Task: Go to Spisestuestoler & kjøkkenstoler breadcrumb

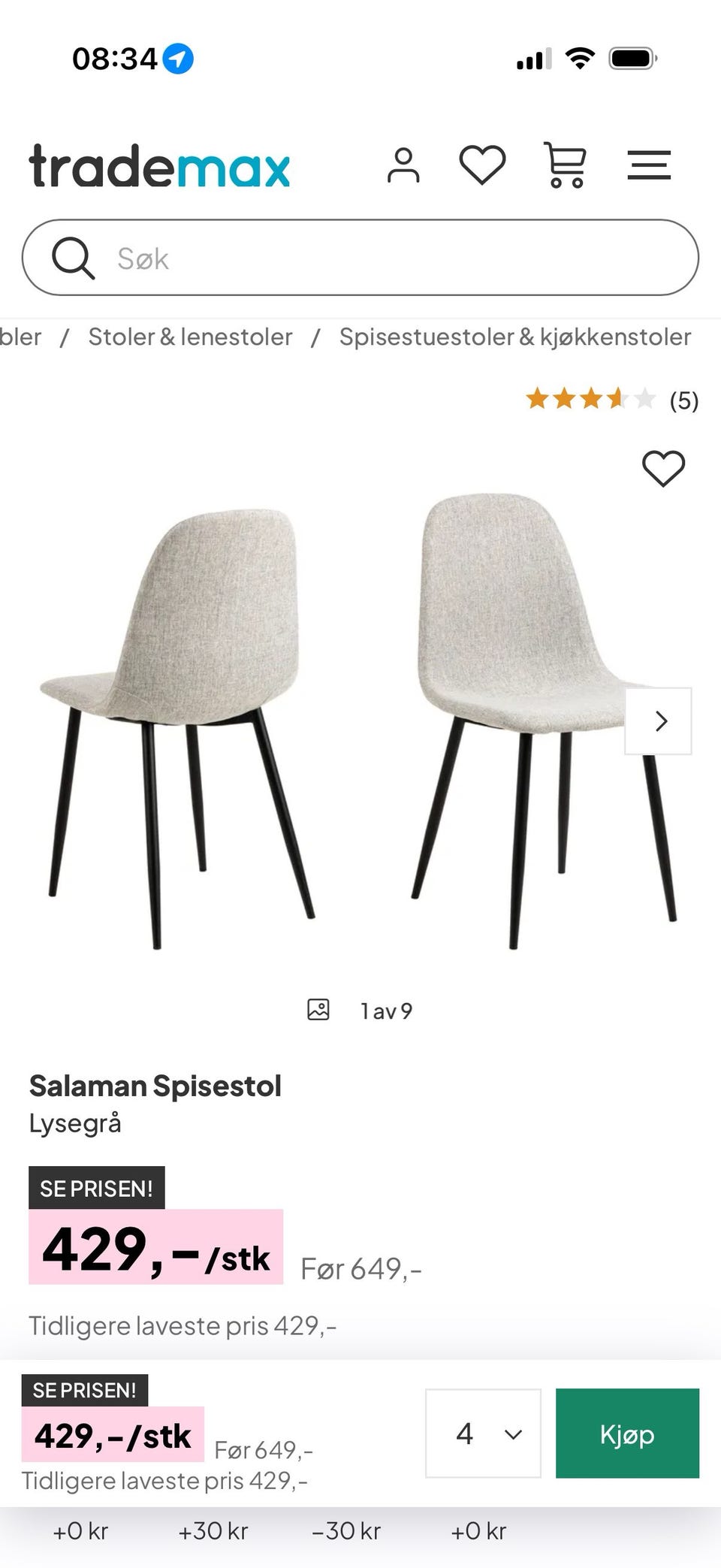Action: (515, 337)
